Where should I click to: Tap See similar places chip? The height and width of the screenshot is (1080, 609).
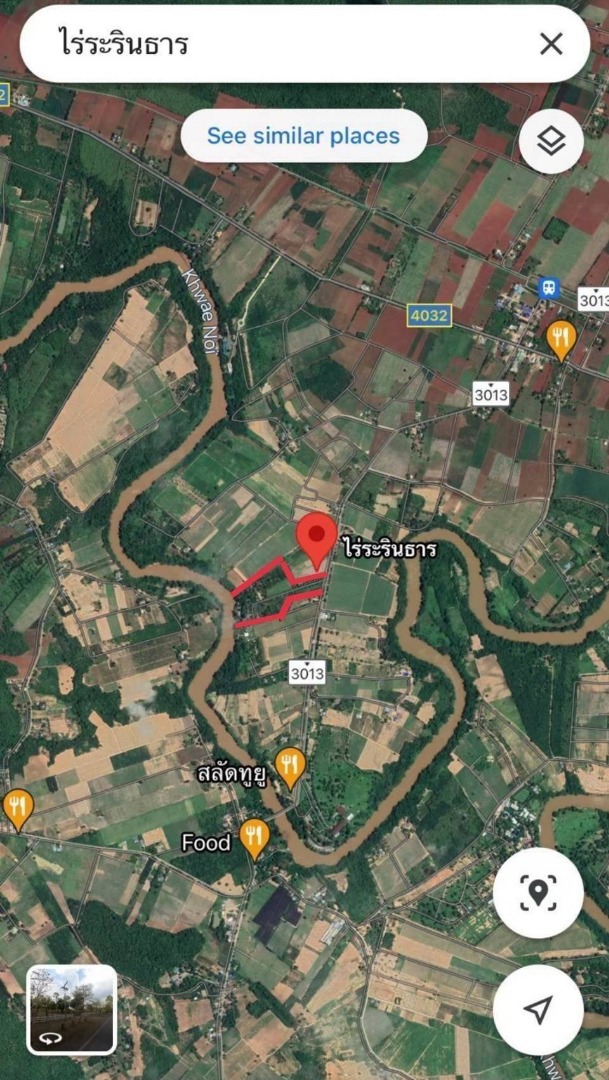click(x=303, y=136)
